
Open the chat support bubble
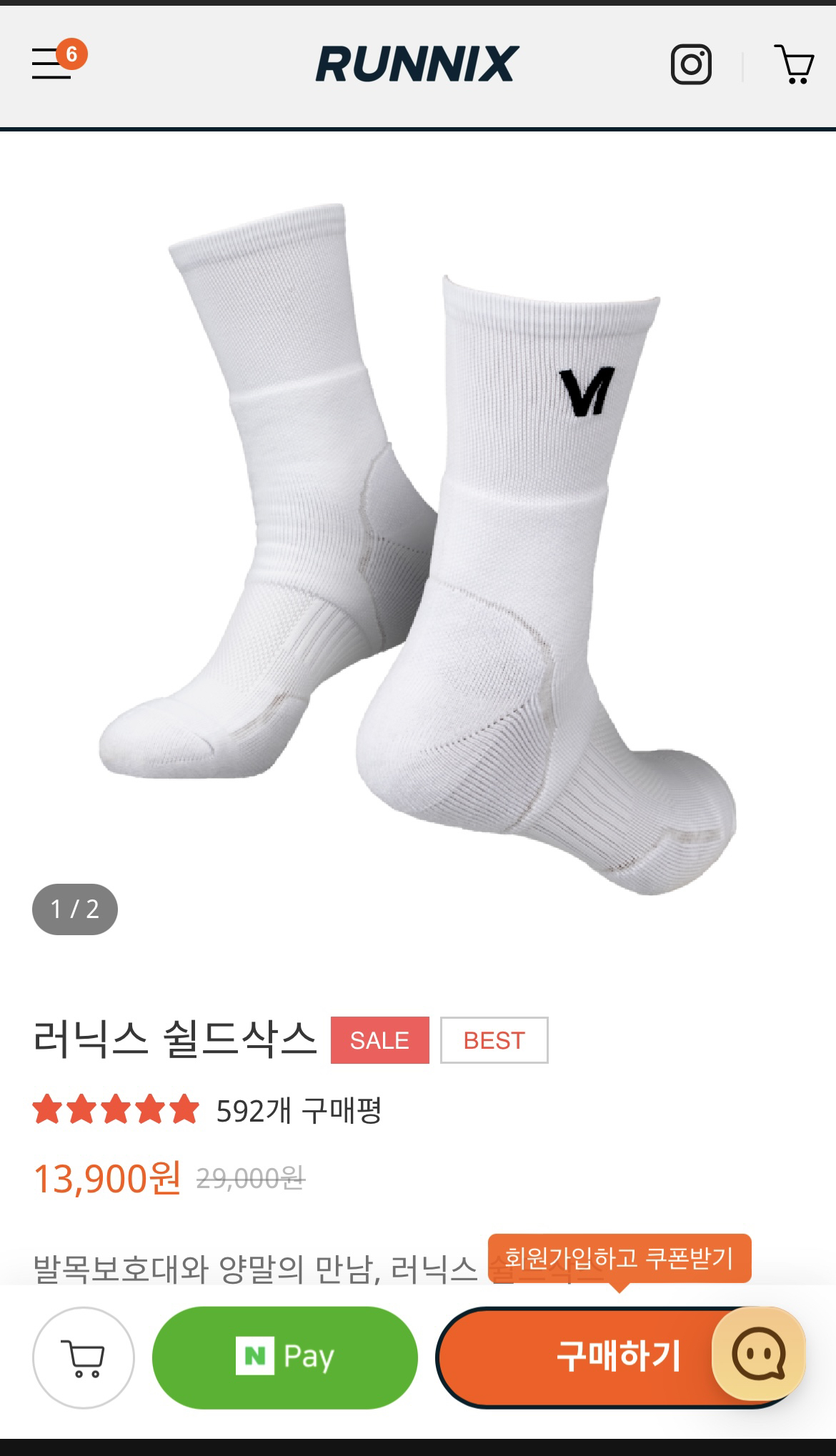tap(759, 1353)
